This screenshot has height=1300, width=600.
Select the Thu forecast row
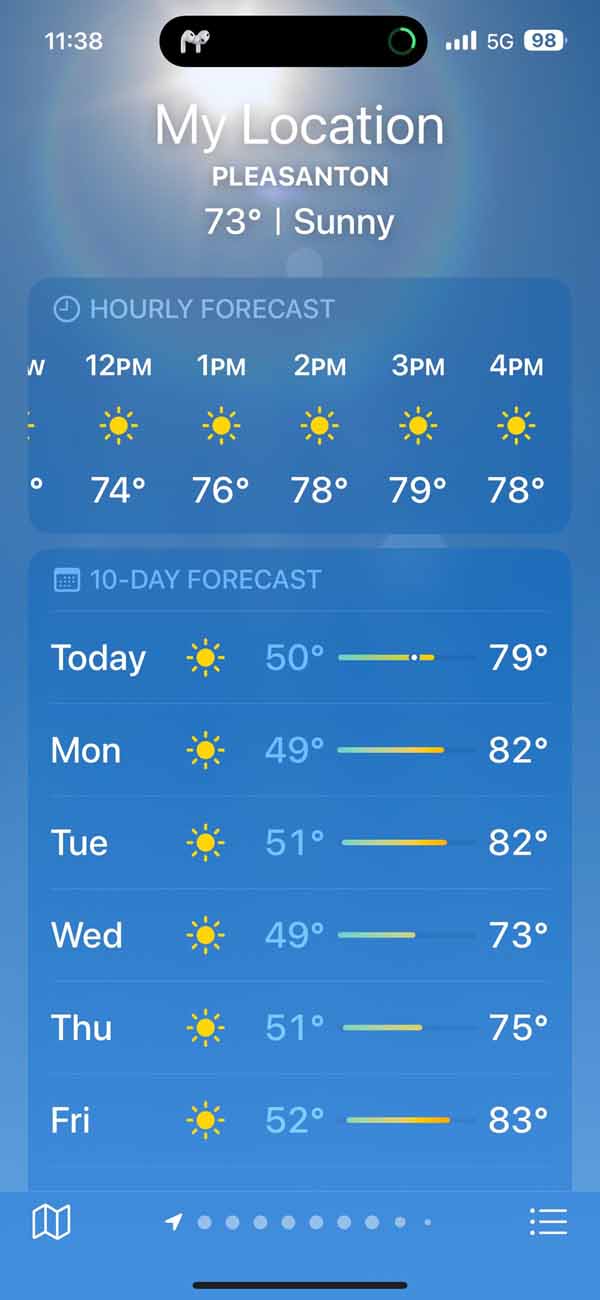tap(299, 1027)
